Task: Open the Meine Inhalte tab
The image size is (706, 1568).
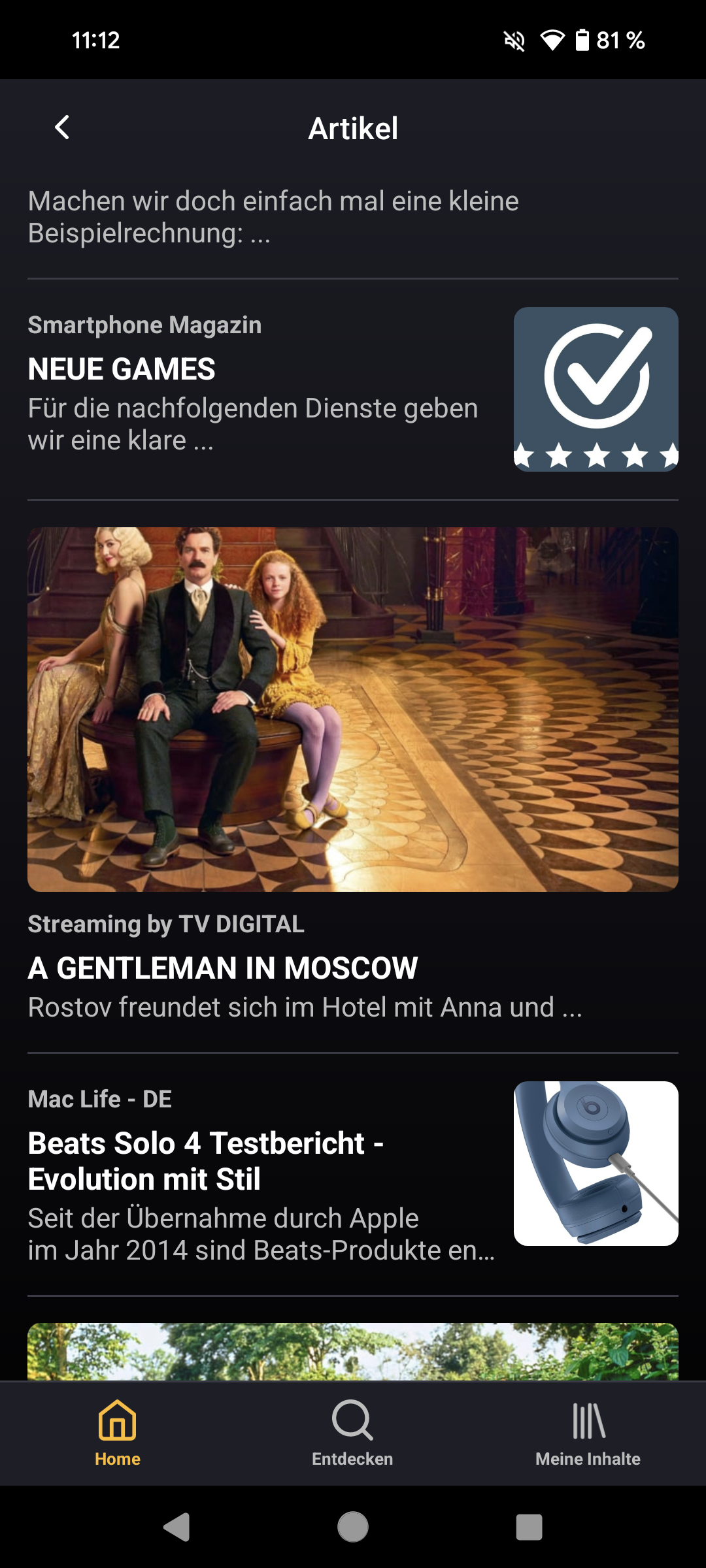Action: [x=588, y=1432]
